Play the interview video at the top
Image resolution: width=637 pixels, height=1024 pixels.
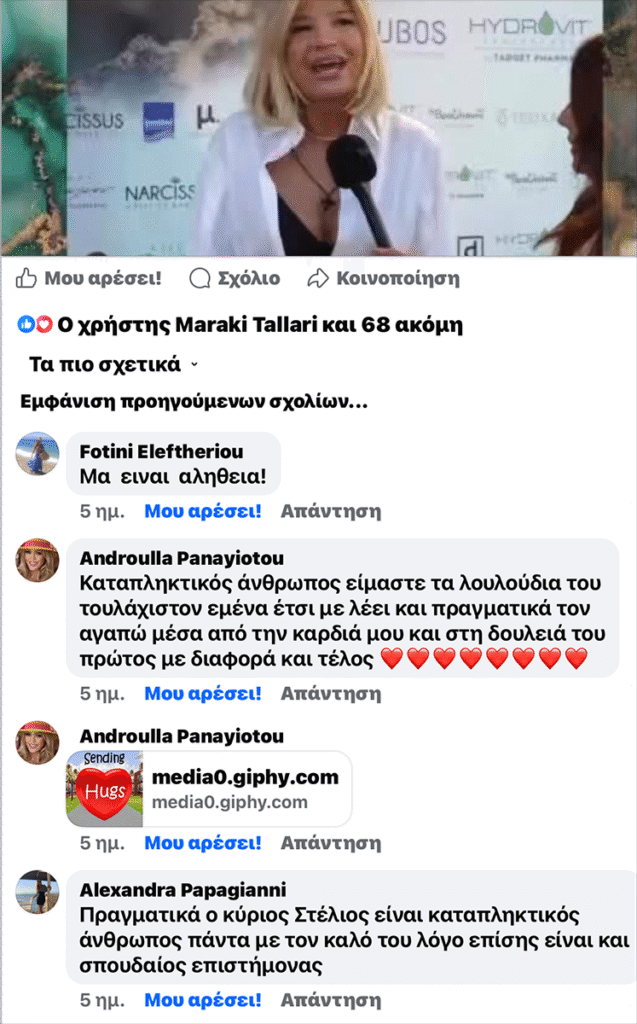318,128
